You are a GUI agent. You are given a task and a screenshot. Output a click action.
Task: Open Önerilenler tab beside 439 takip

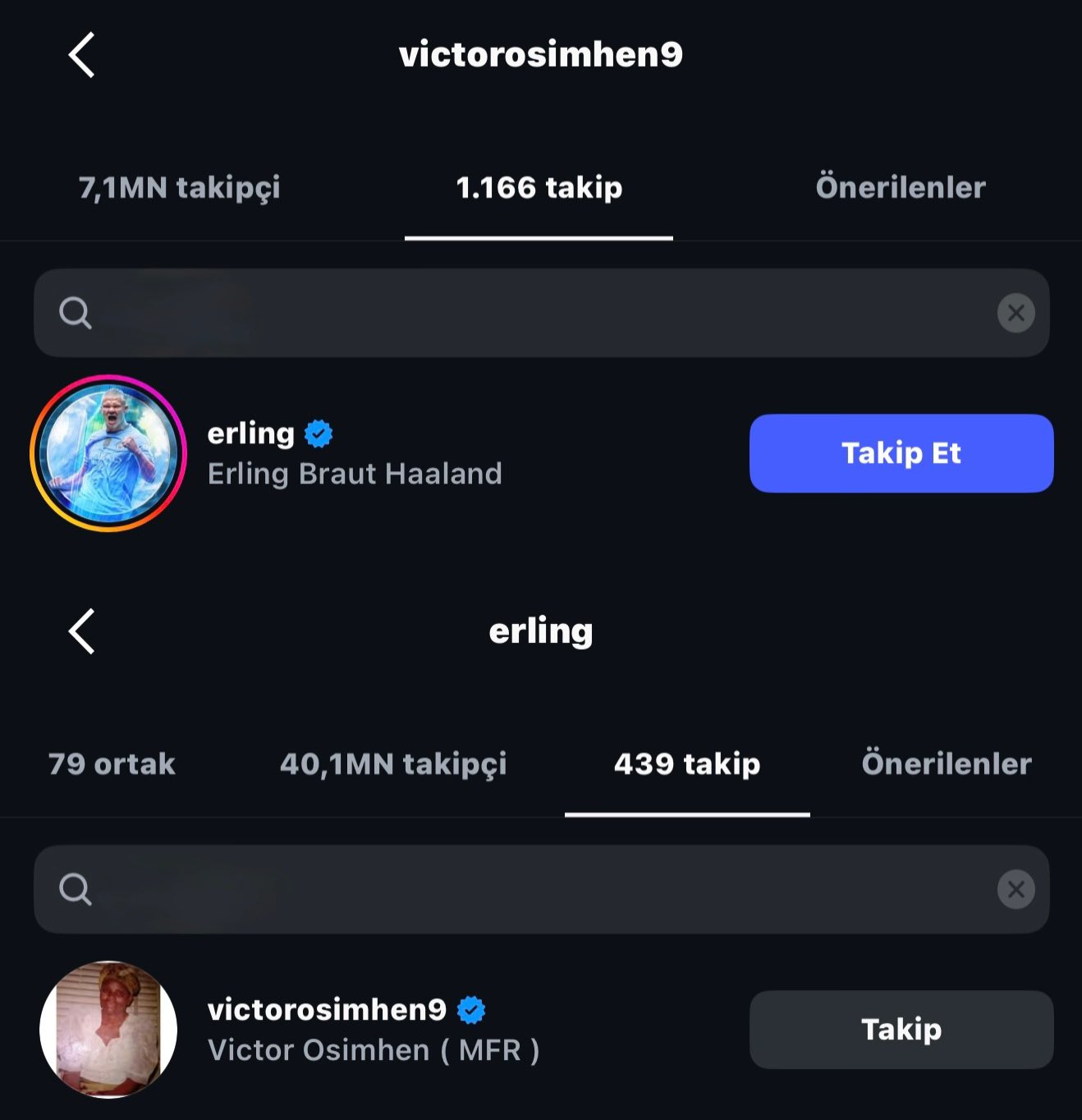tap(946, 764)
